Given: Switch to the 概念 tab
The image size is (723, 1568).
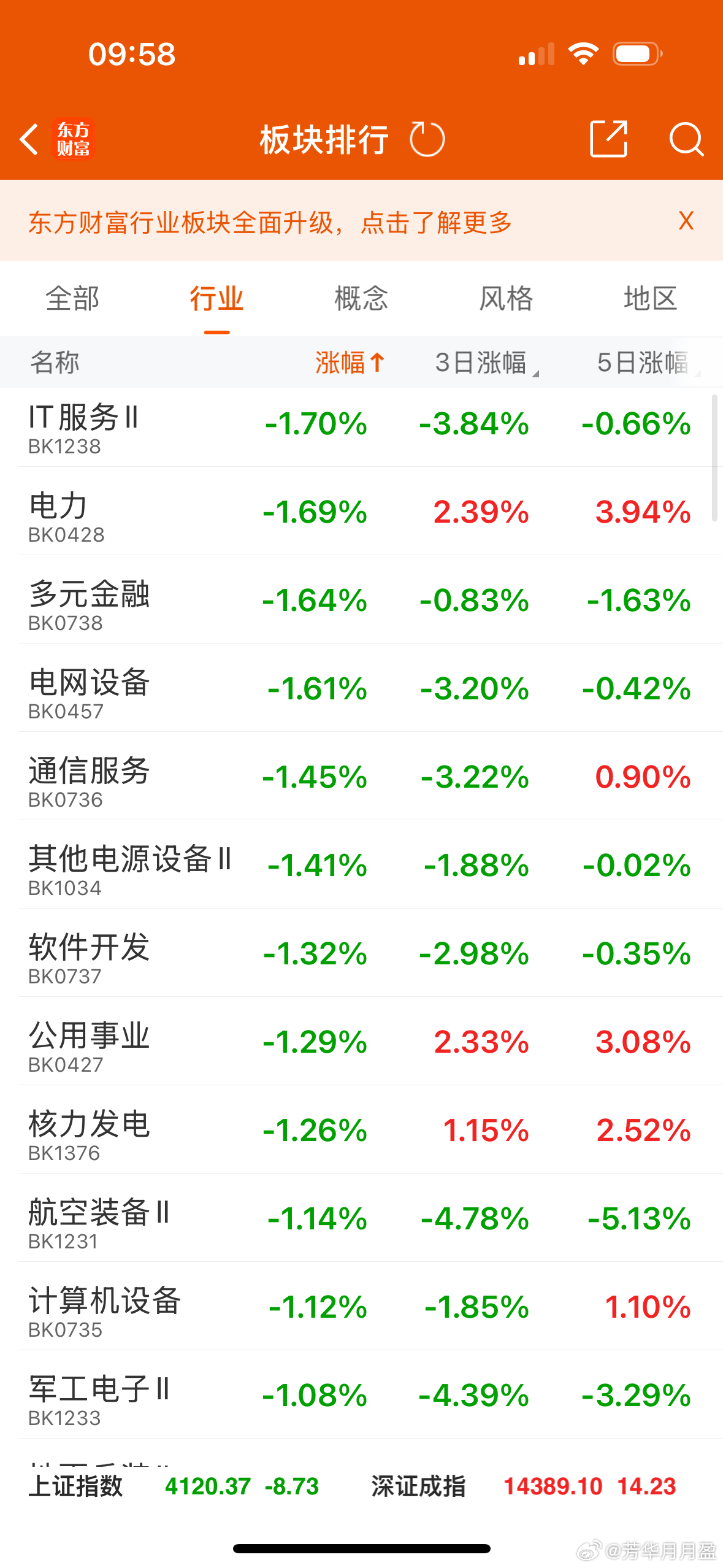Looking at the screenshot, I should tap(361, 299).
